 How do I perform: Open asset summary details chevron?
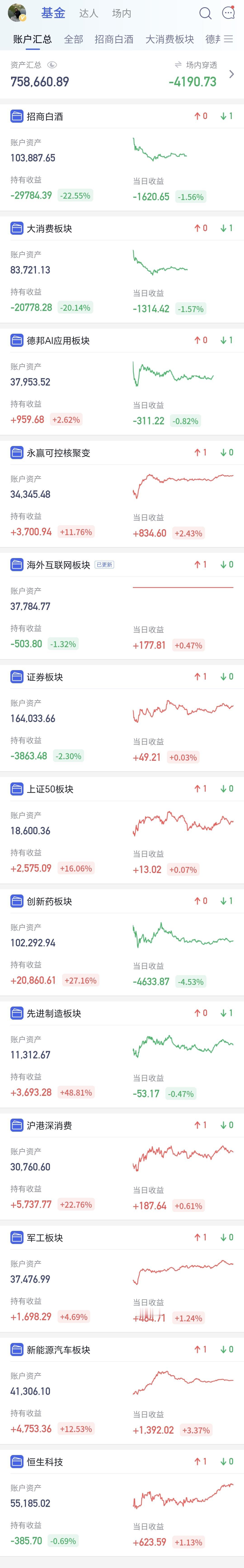pos(231,74)
